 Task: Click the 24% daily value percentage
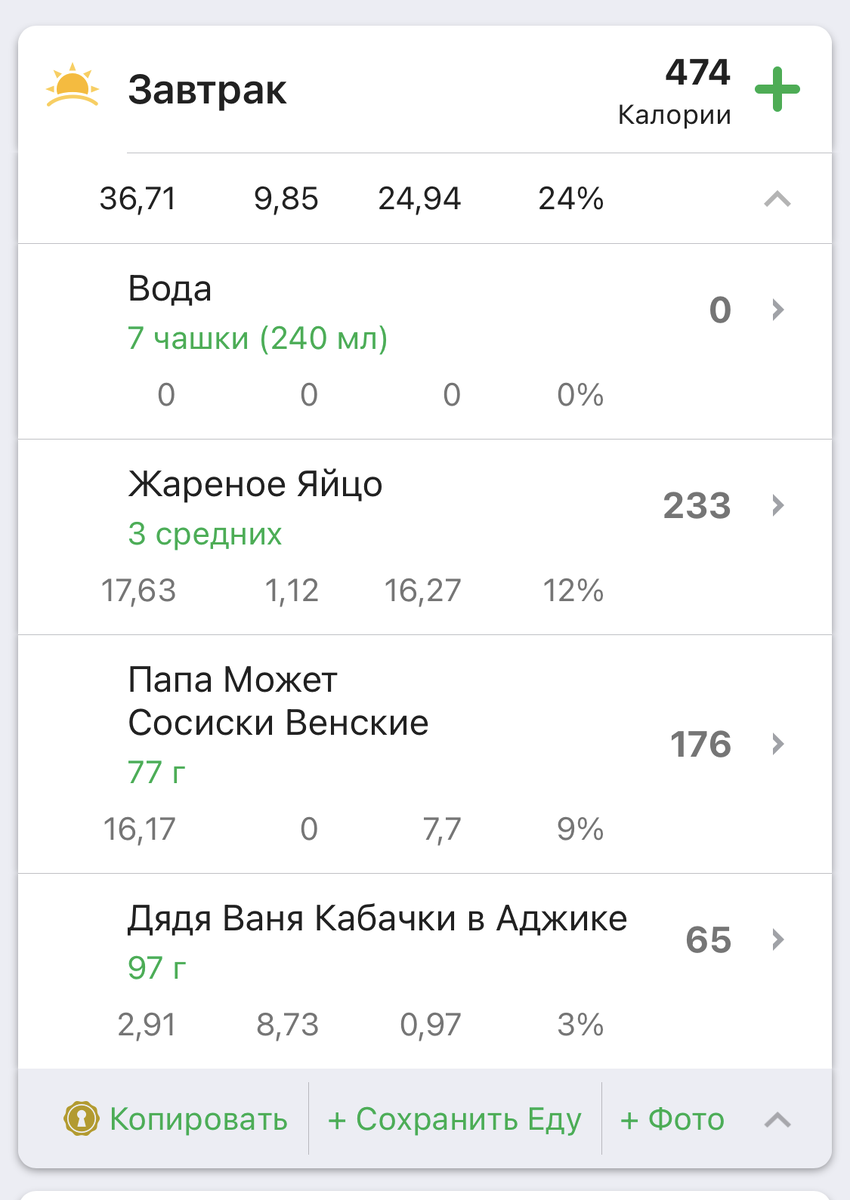pyautogui.click(x=569, y=198)
